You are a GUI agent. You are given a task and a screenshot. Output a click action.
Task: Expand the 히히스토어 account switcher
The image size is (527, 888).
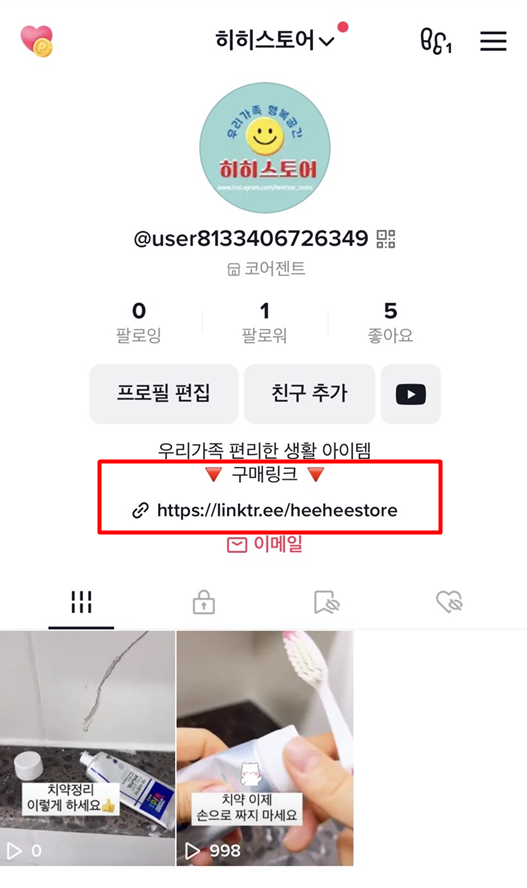tap(275, 40)
